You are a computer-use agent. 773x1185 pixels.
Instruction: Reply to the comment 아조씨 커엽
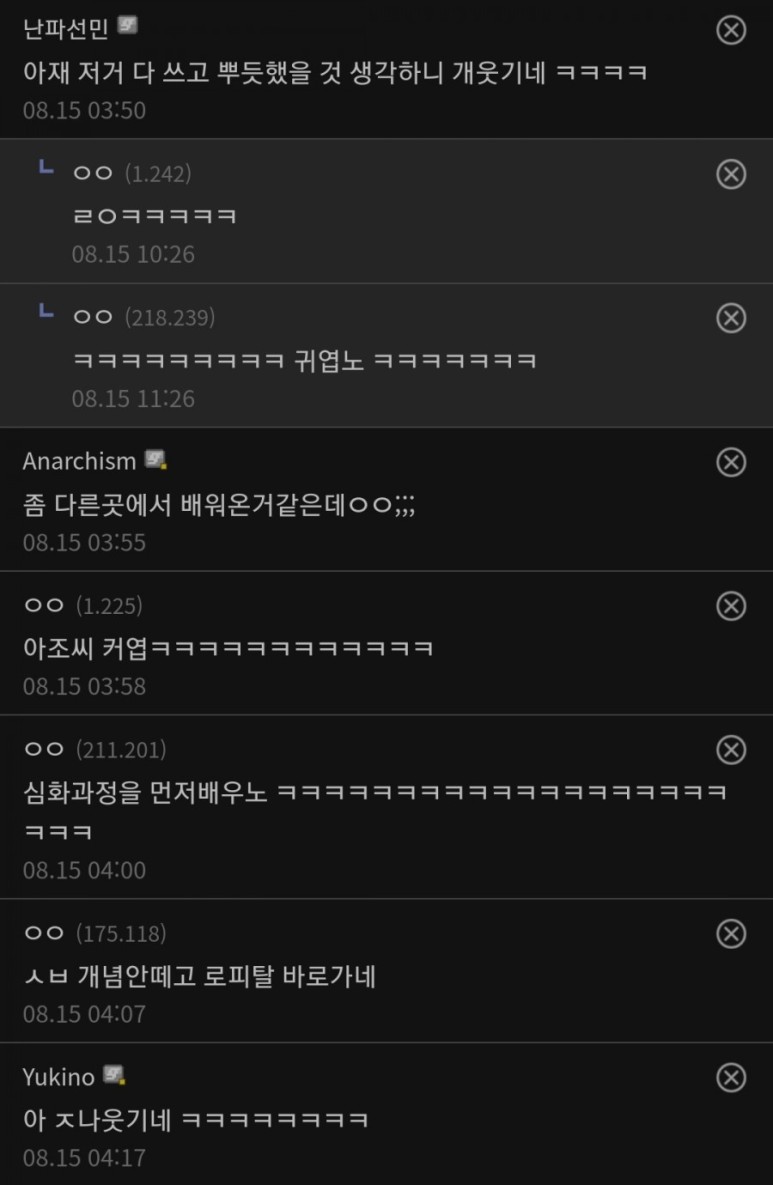click(228, 648)
